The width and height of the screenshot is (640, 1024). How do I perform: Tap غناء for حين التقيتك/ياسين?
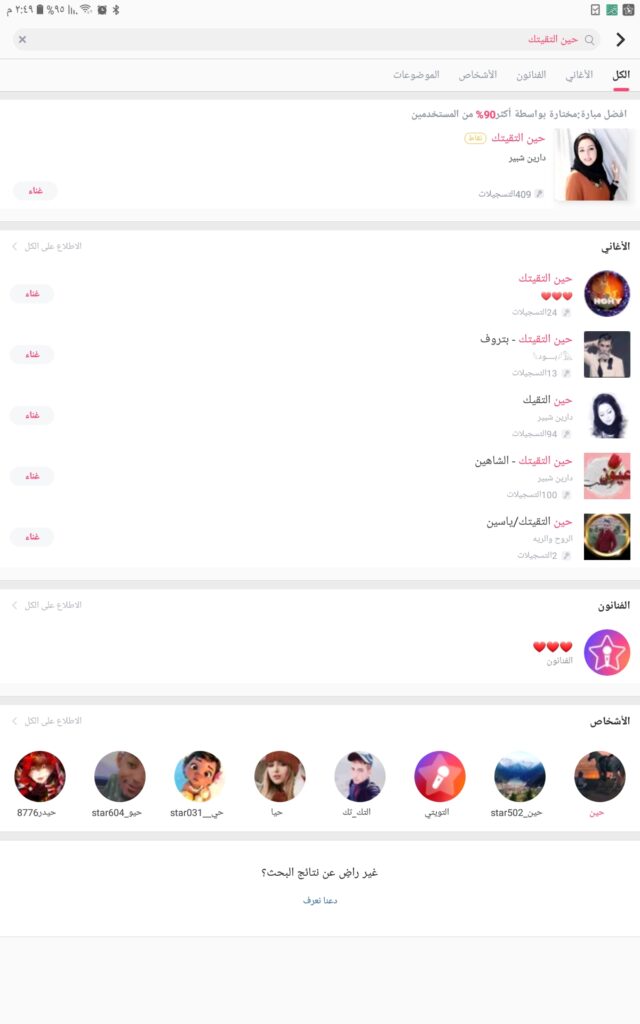(32, 537)
